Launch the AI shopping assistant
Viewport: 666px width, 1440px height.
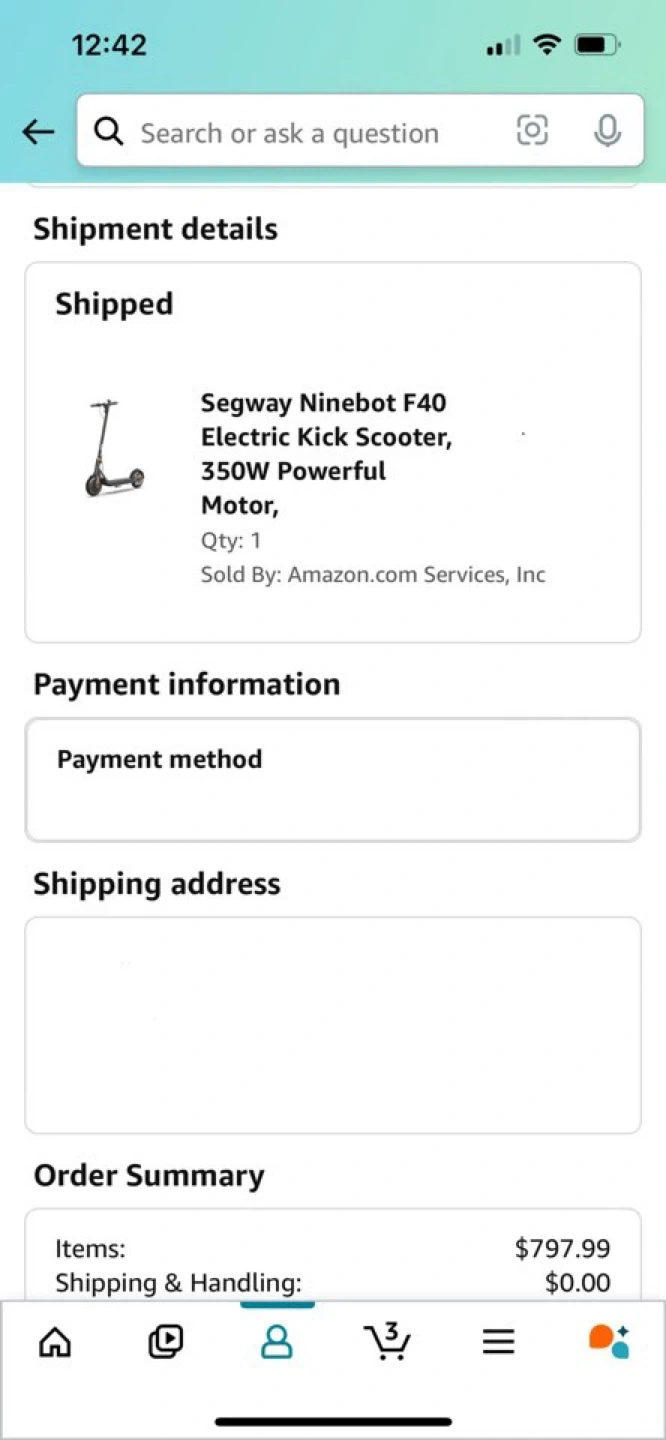608,1341
